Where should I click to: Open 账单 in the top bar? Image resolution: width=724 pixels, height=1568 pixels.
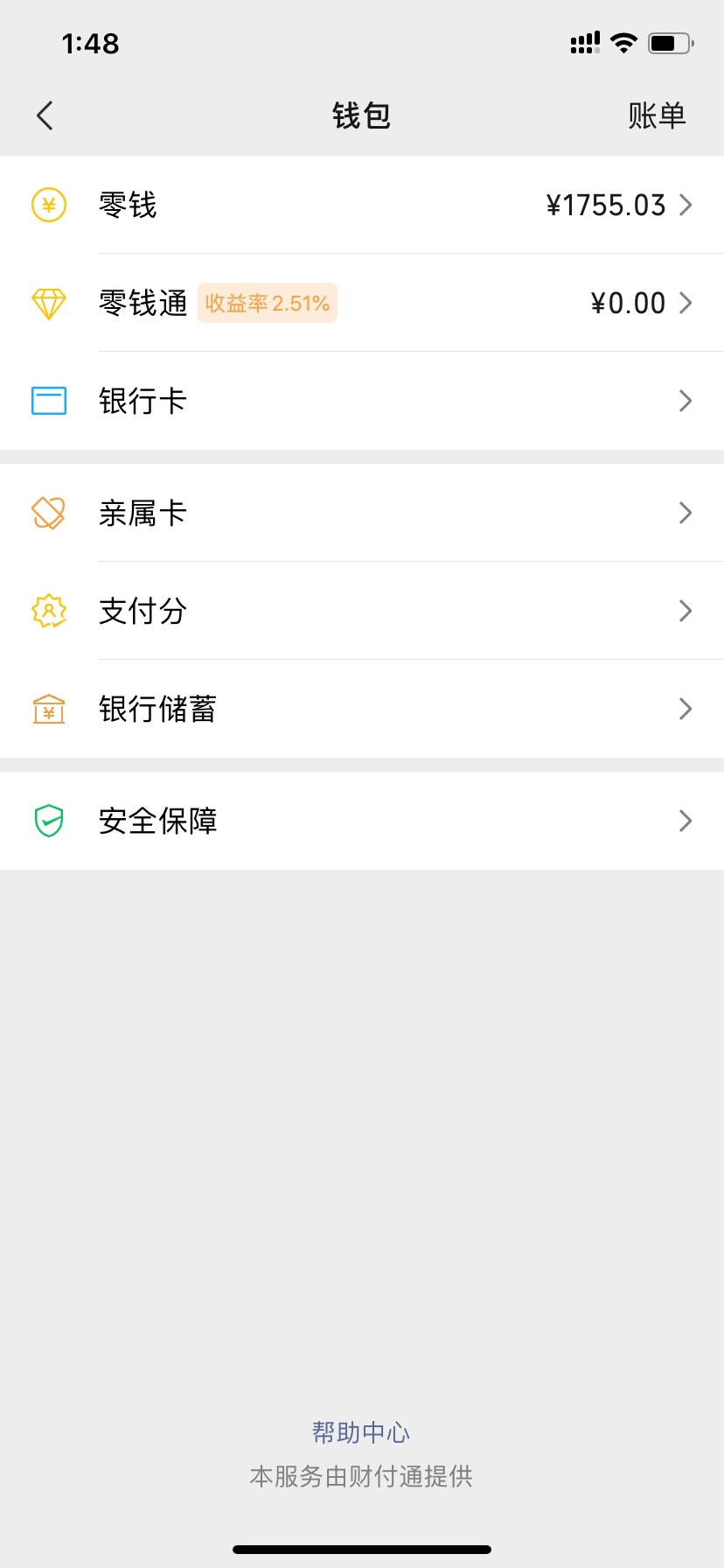pyautogui.click(x=657, y=115)
